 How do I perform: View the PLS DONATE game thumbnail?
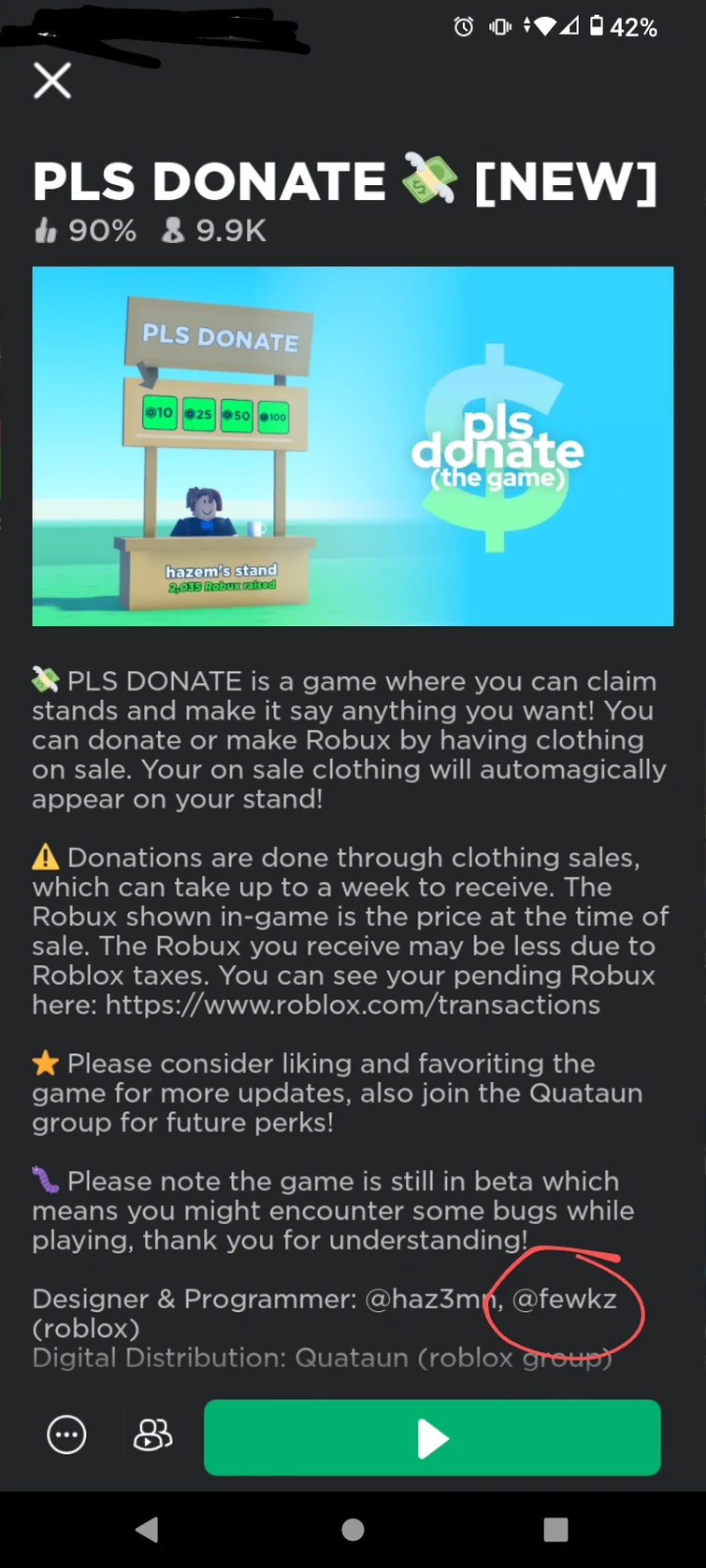(353, 446)
